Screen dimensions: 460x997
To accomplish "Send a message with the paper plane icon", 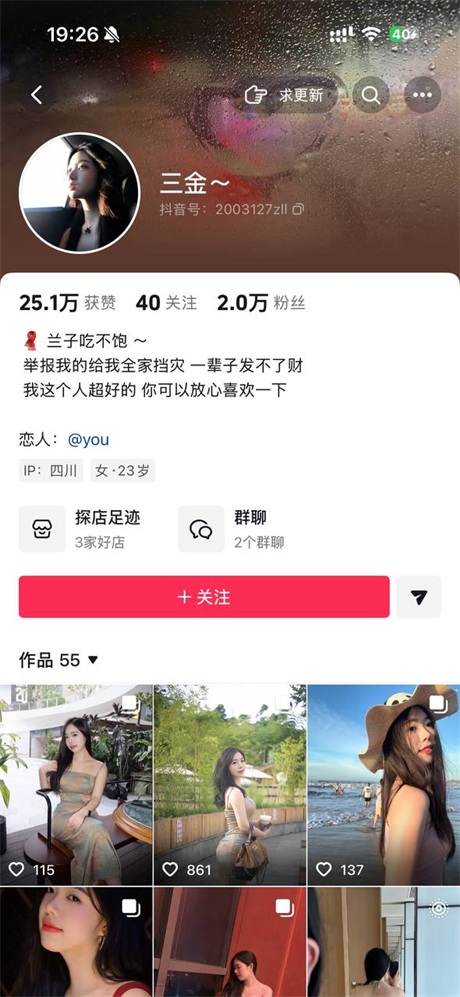I will click(419, 596).
